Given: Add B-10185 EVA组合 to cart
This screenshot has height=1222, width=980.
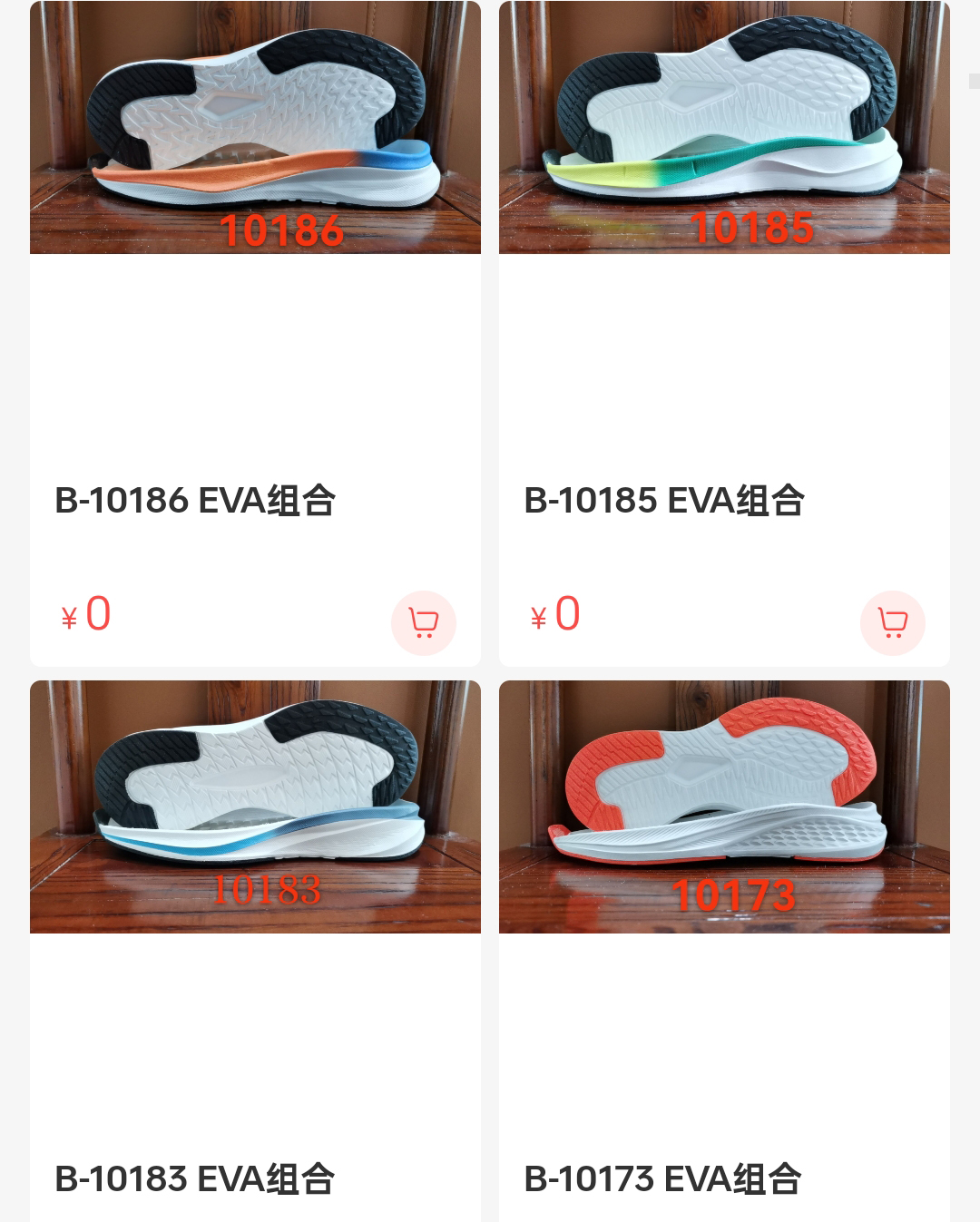Looking at the screenshot, I should [892, 622].
